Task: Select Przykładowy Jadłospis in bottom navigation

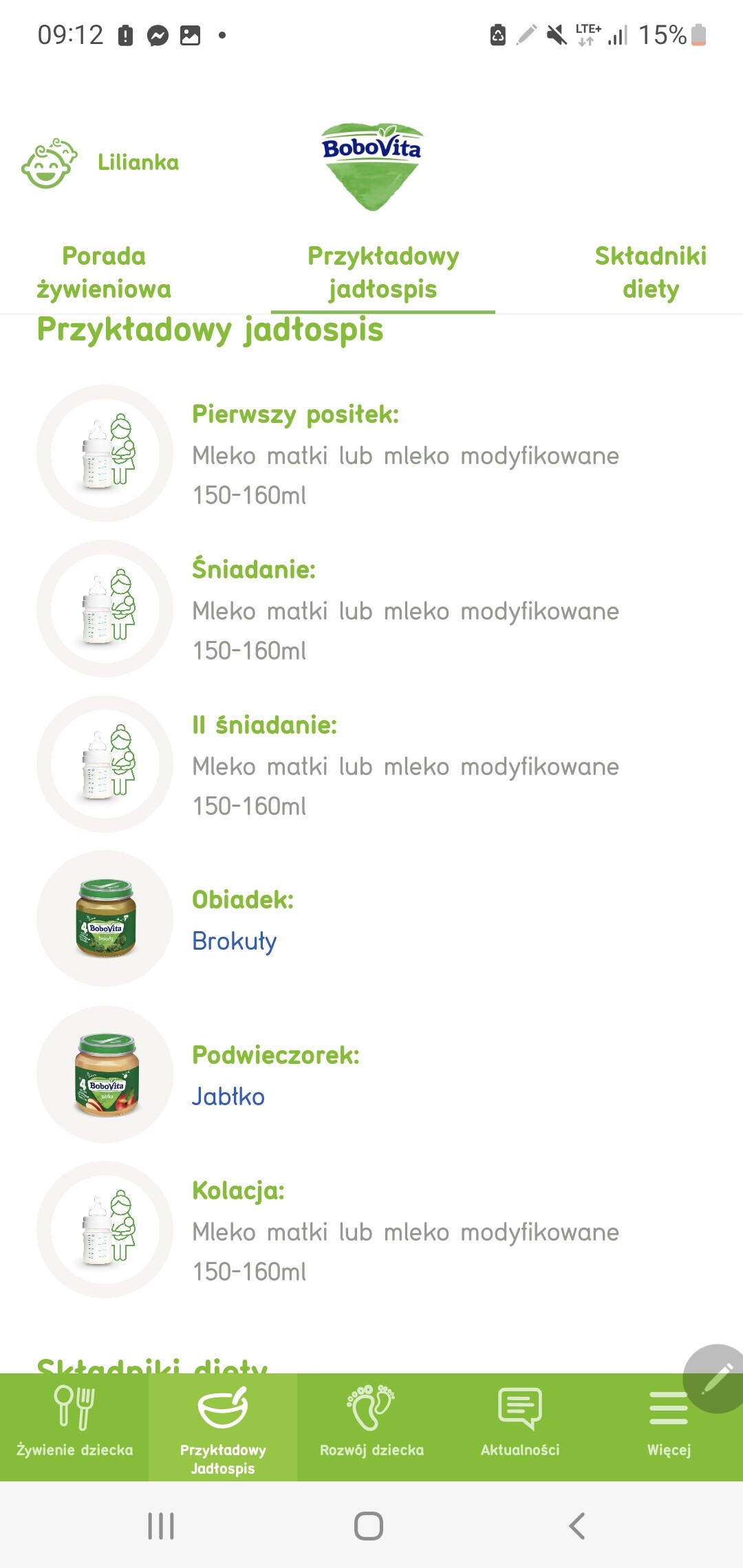Action: point(223,1427)
